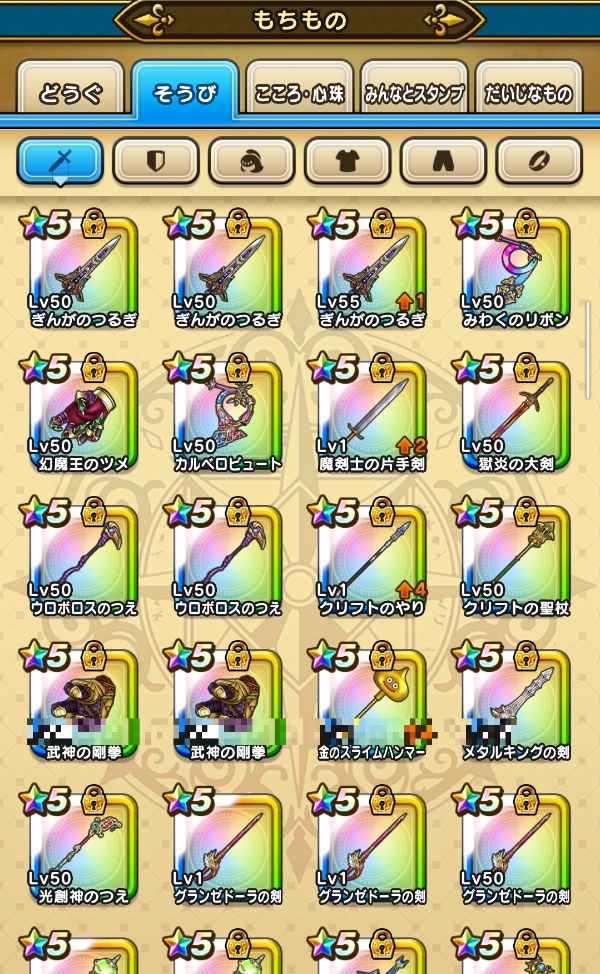Viewport: 600px width, 974px height.
Task: Select the accessory ring filter
Action: pyautogui.click(x=539, y=160)
